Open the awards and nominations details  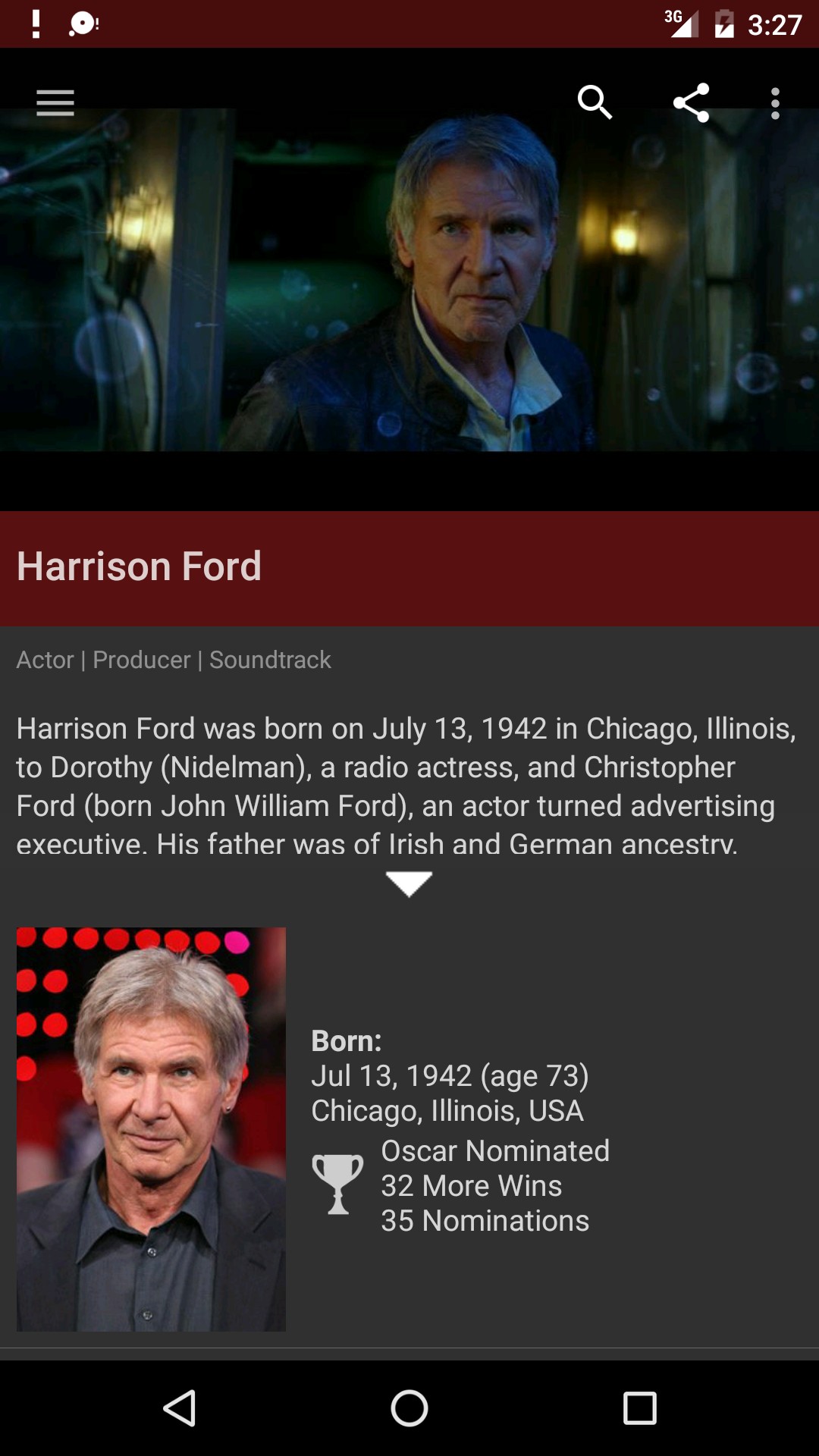coord(485,1186)
